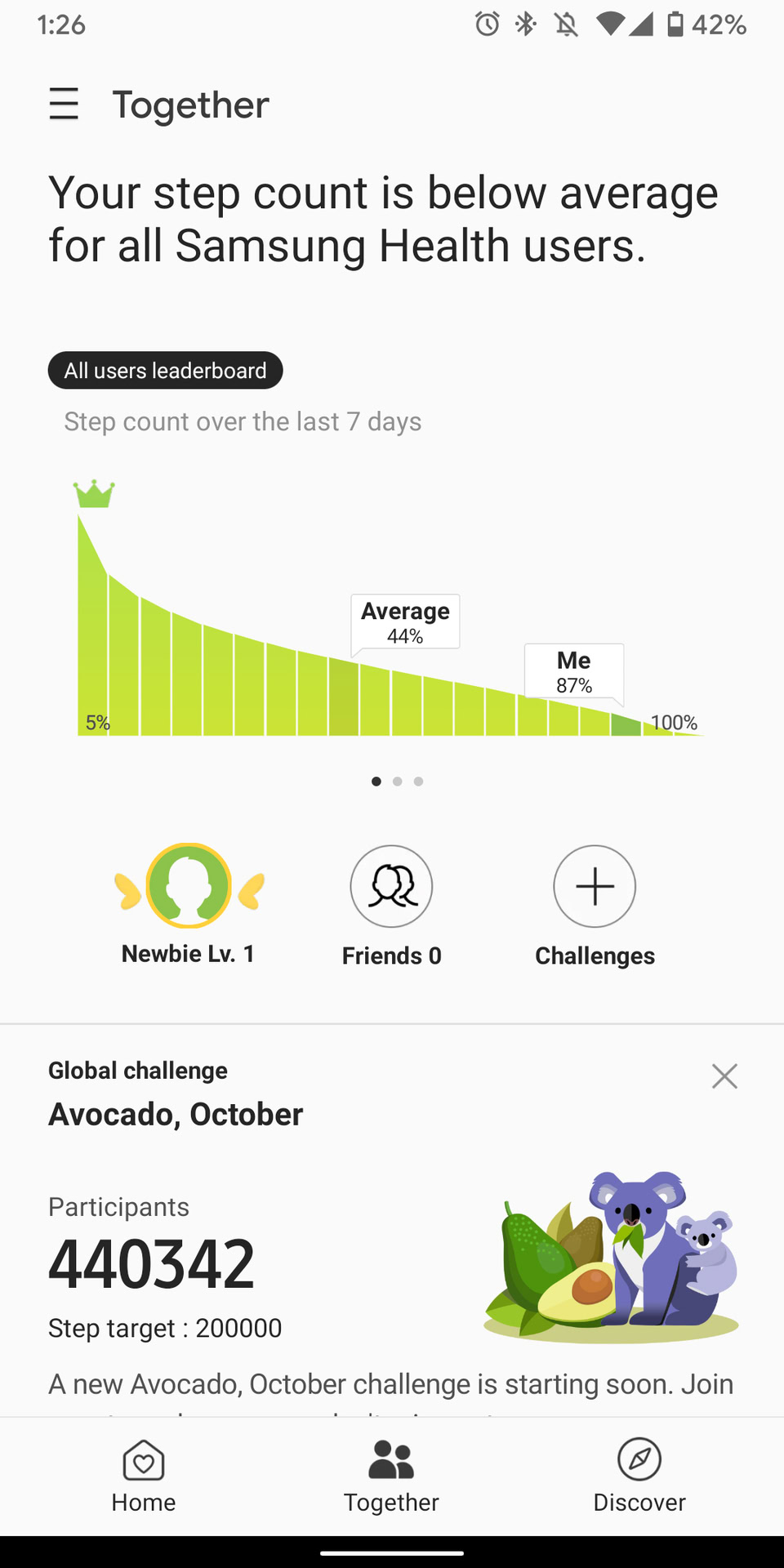The width and height of the screenshot is (784, 1568).
Task: Go to the Discover tab
Action: click(639, 1475)
